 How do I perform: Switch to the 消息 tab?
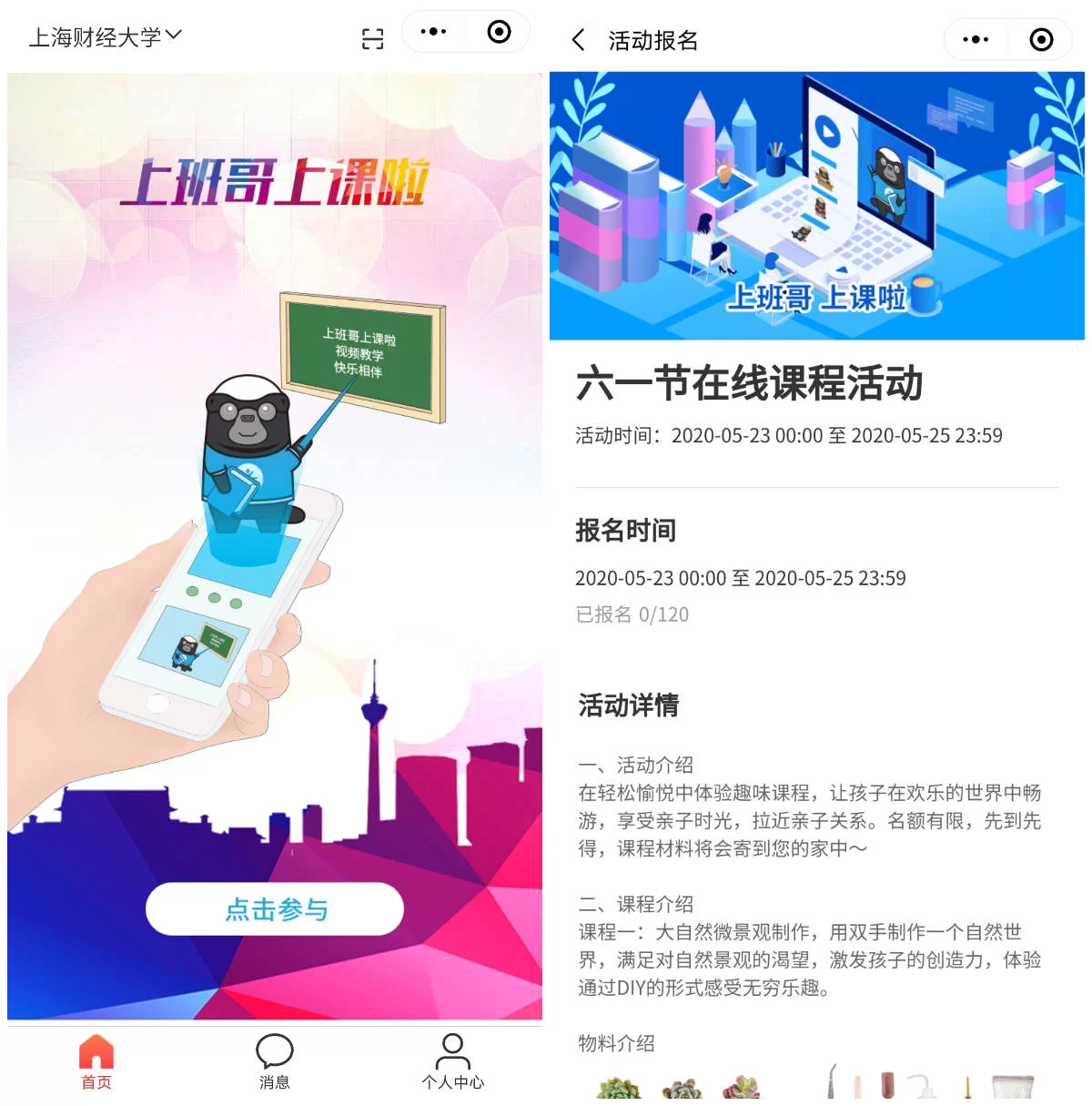(x=274, y=1061)
